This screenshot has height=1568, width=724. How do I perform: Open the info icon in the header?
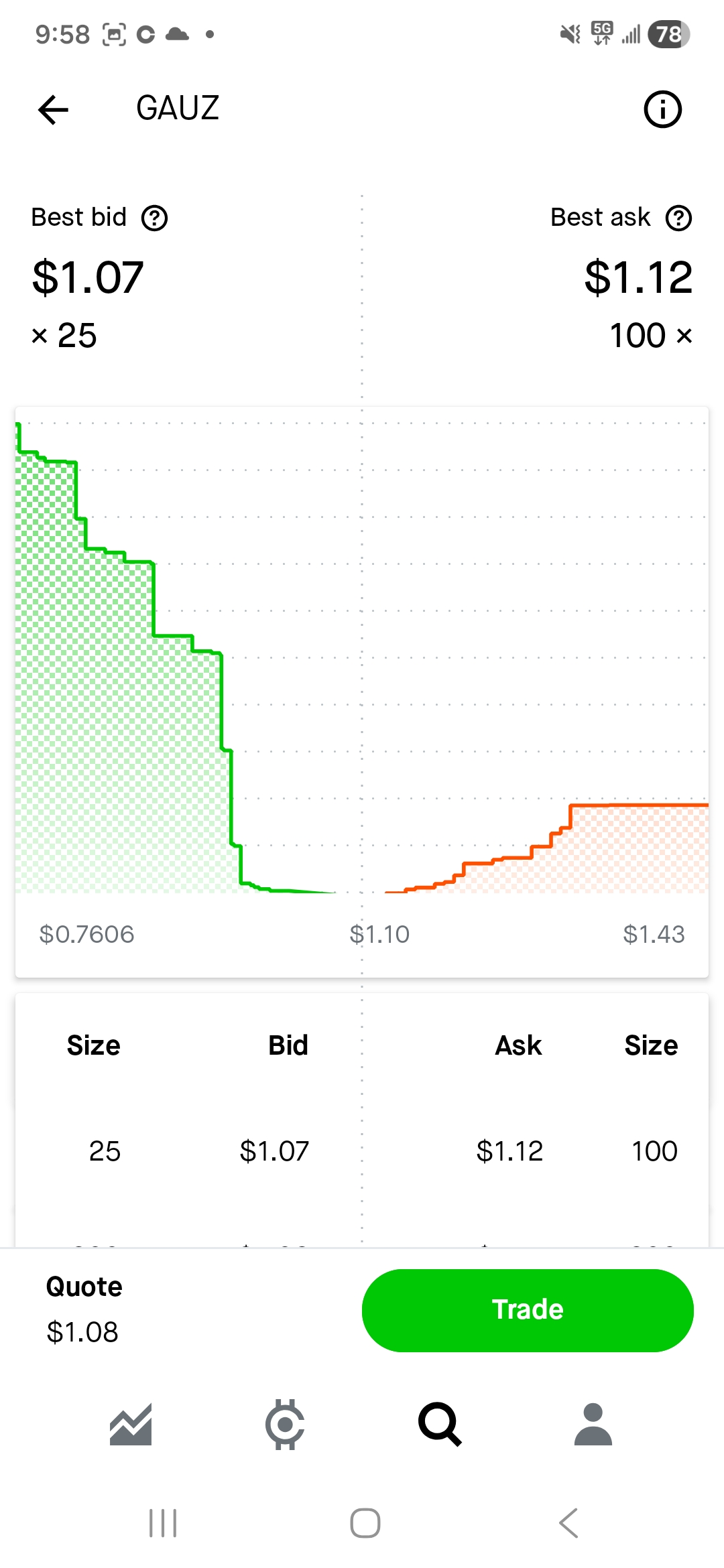point(662,109)
